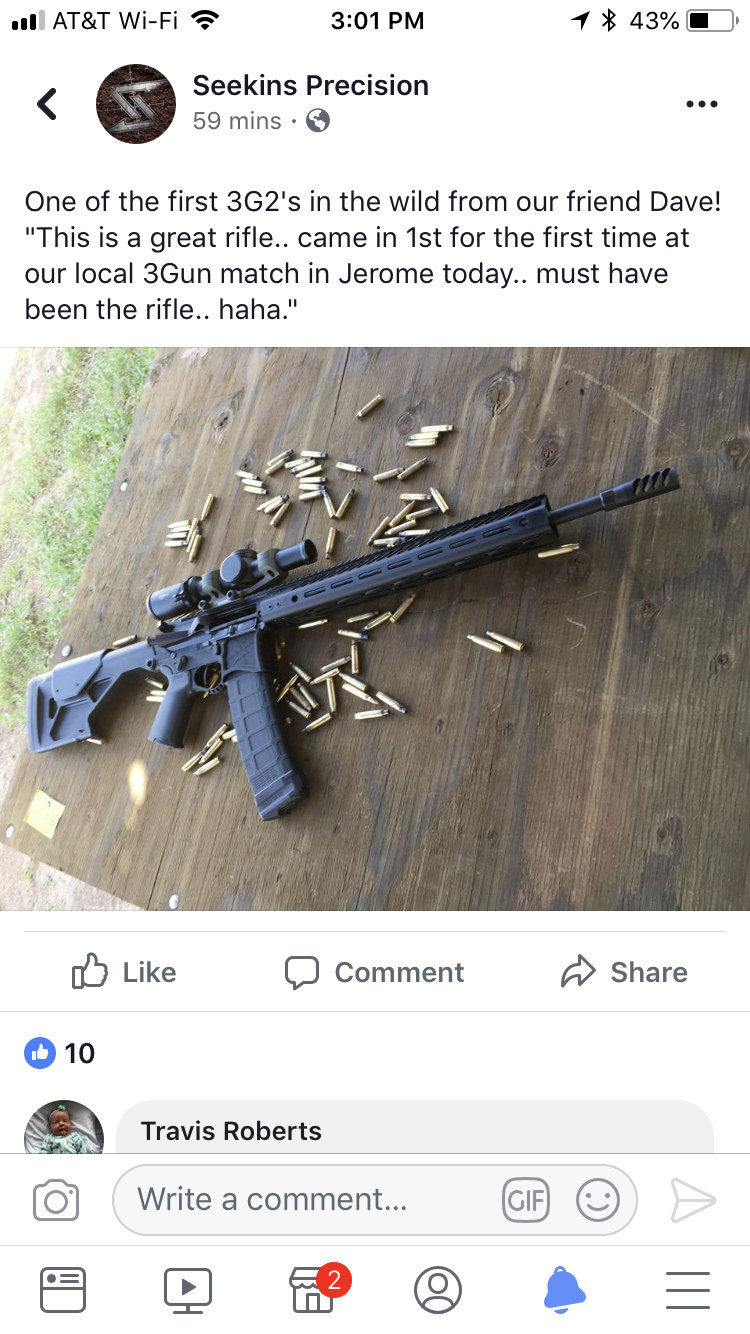Open Travis Roberts' profile from his comment
The width and height of the screenshot is (750, 1334).
coord(231,1131)
